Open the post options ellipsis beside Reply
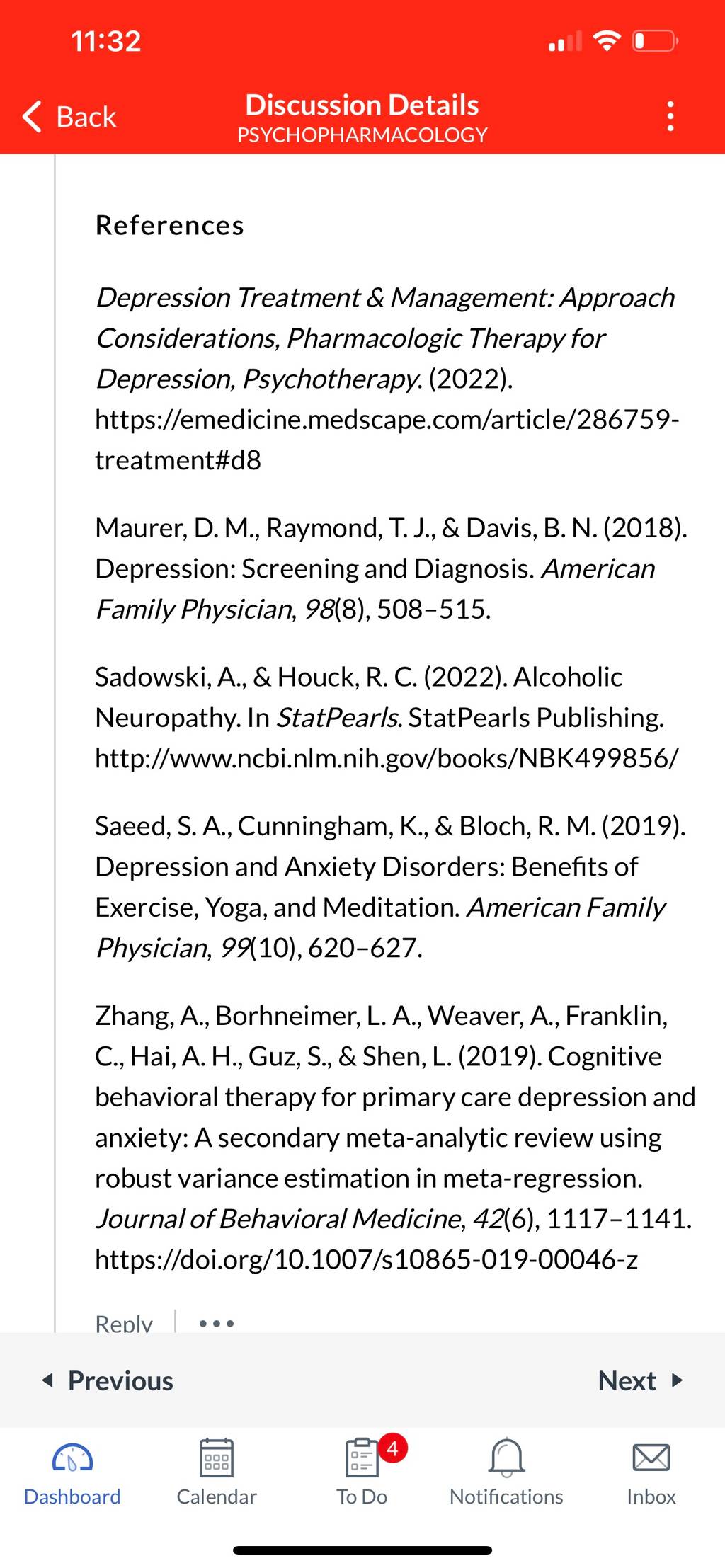Image resolution: width=725 pixels, height=1568 pixels. pyautogui.click(x=217, y=1322)
